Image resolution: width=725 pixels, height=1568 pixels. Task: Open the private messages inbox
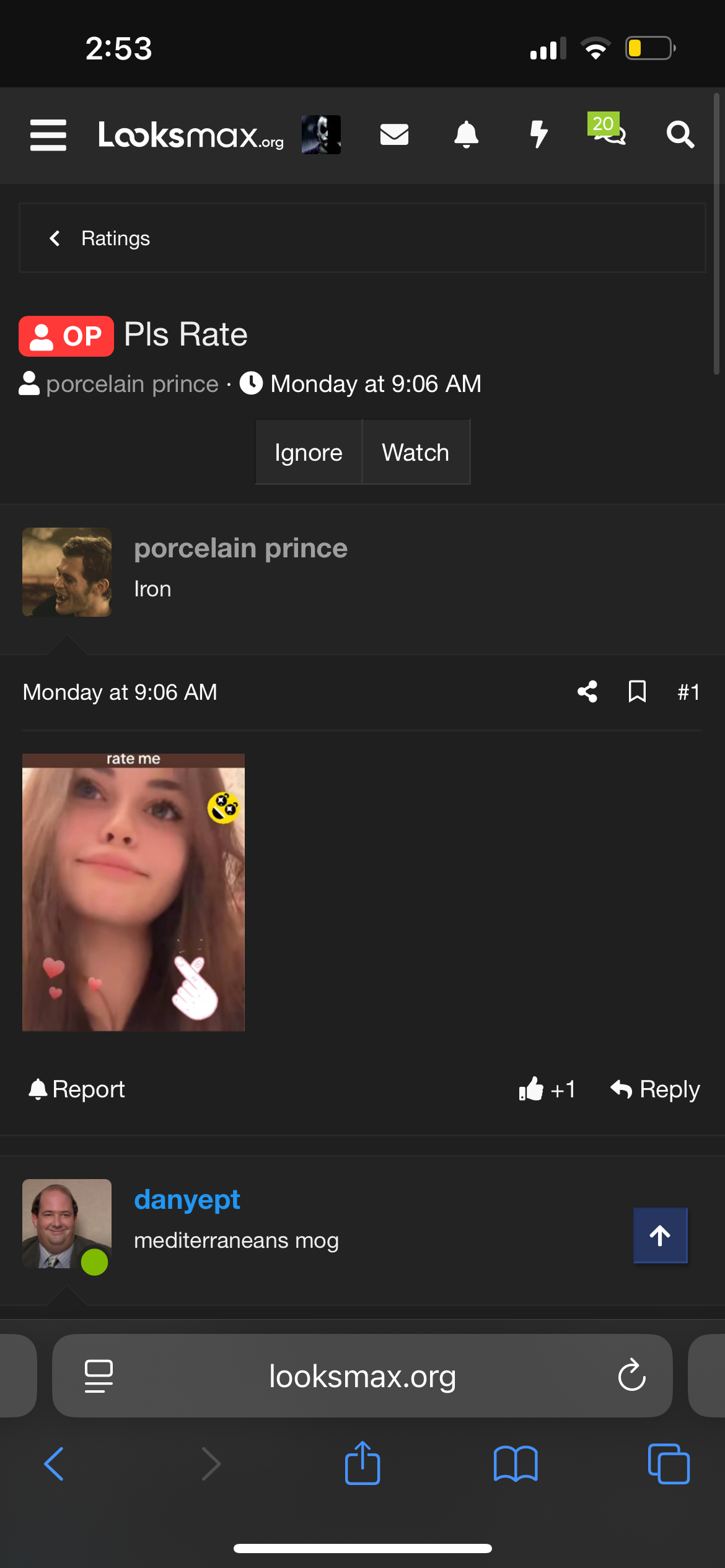click(x=394, y=134)
